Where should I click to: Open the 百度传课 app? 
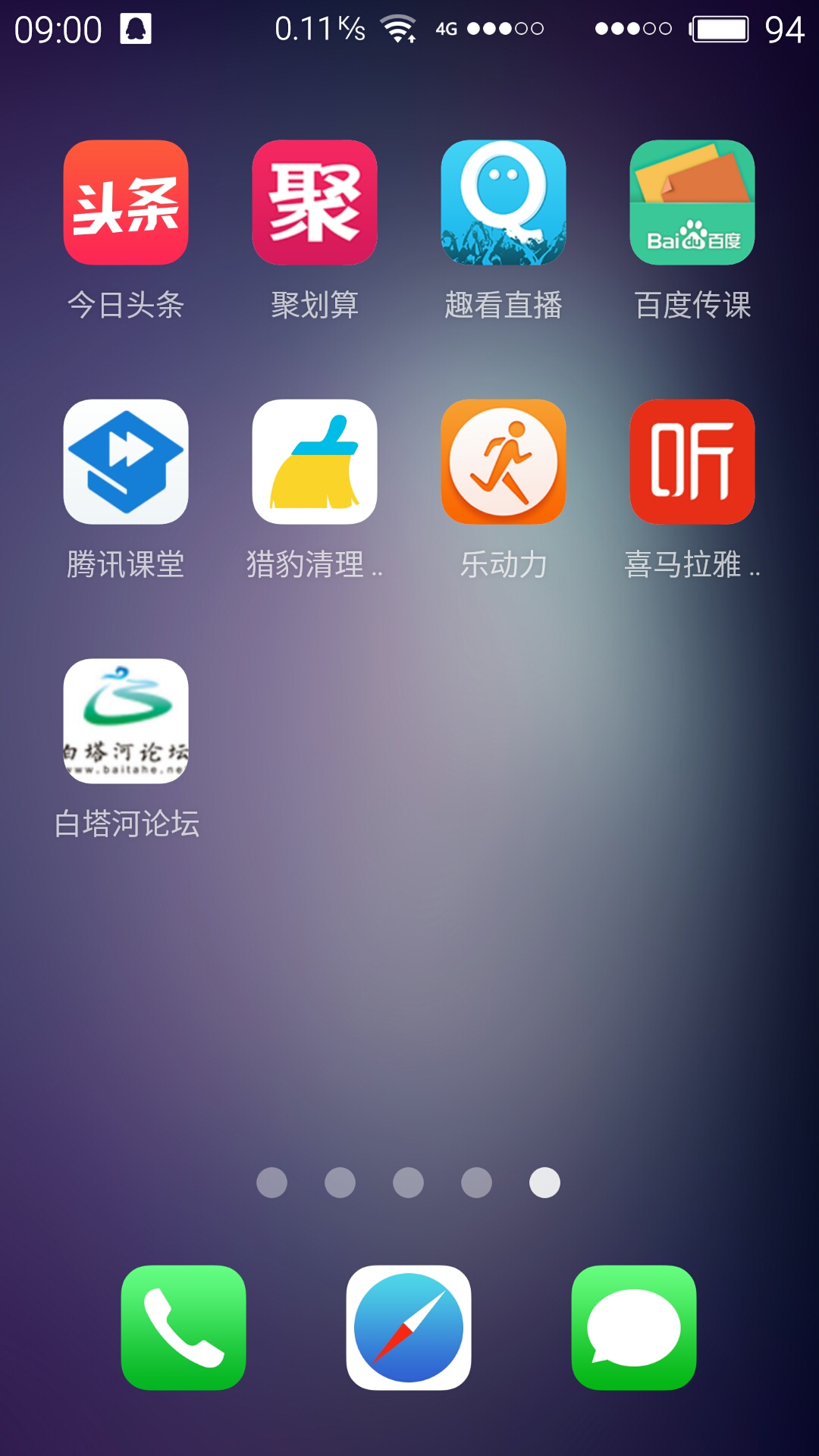[x=692, y=202]
